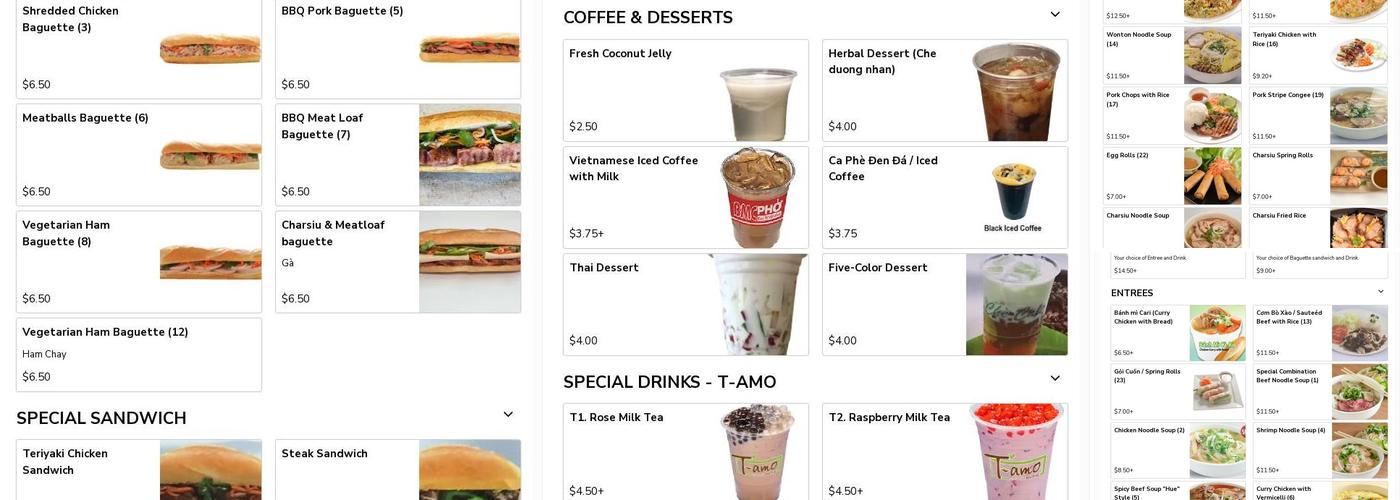Open the Steak Sandwich card
The image size is (1400, 500).
tap(398, 470)
